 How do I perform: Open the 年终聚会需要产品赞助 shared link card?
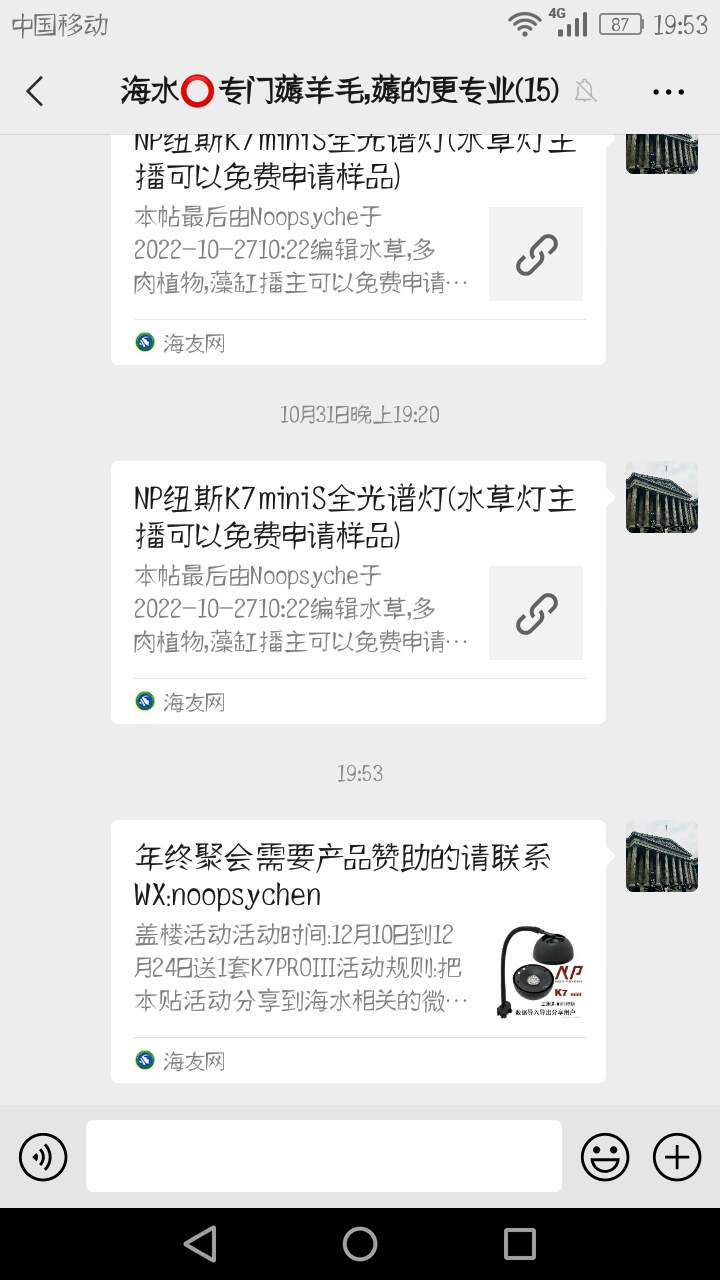coord(358,950)
